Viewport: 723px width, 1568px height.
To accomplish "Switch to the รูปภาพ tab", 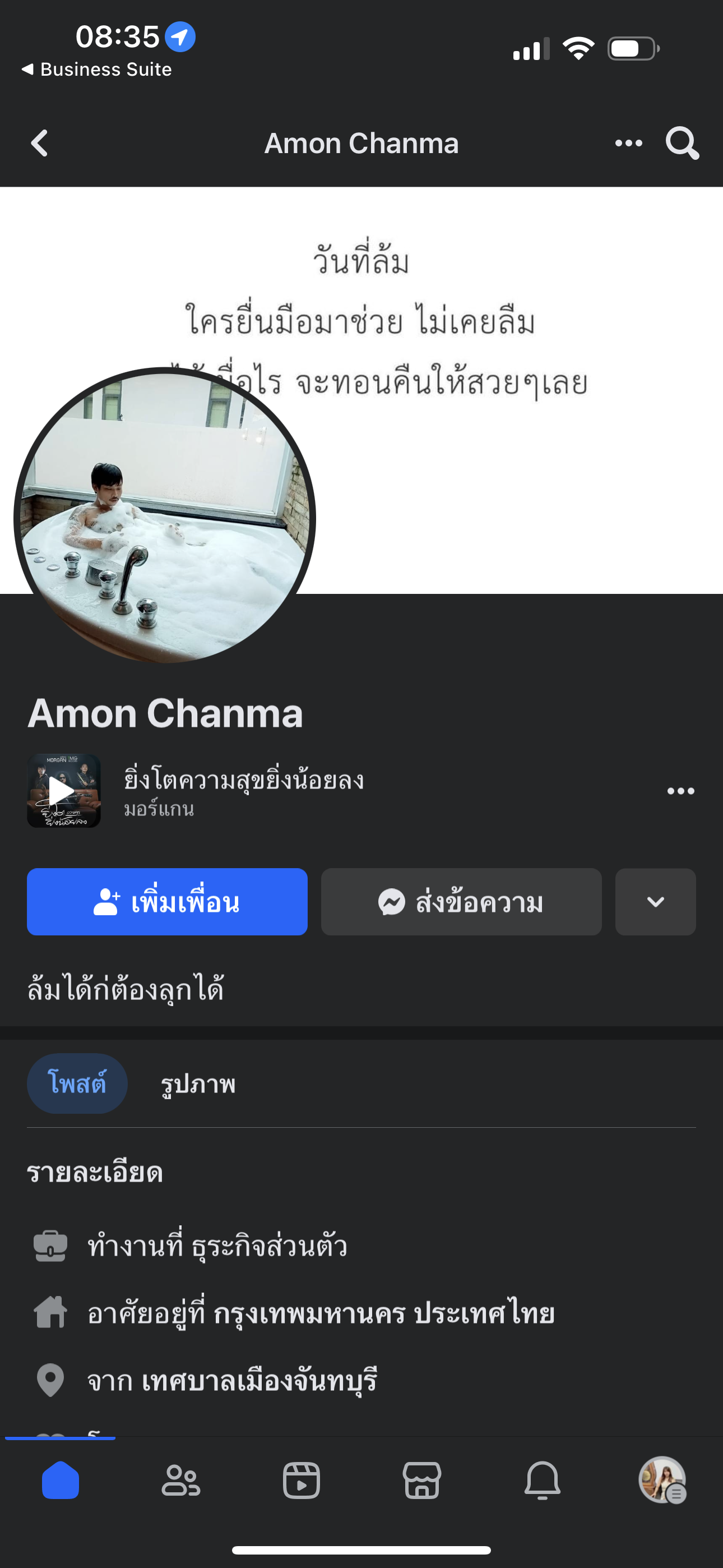I will pos(198,1083).
